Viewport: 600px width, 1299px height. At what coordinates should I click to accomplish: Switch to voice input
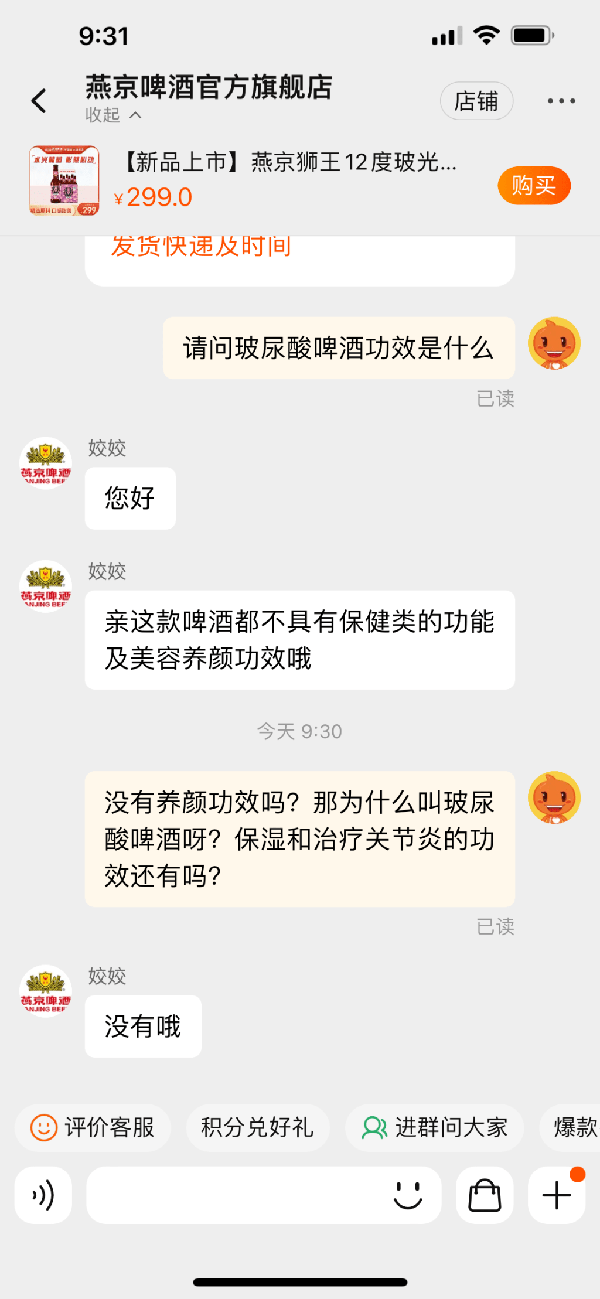pos(43,1195)
